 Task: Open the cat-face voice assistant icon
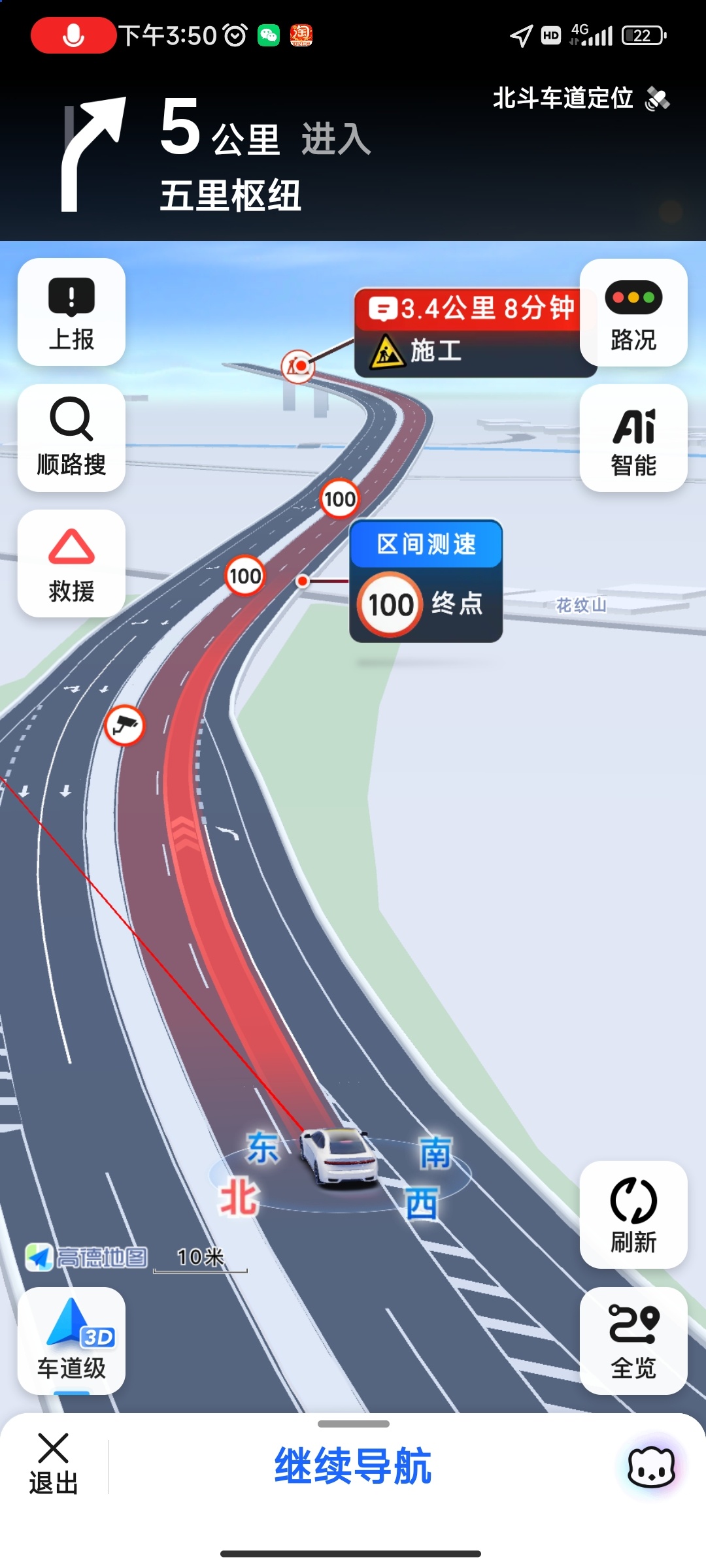651,1467
